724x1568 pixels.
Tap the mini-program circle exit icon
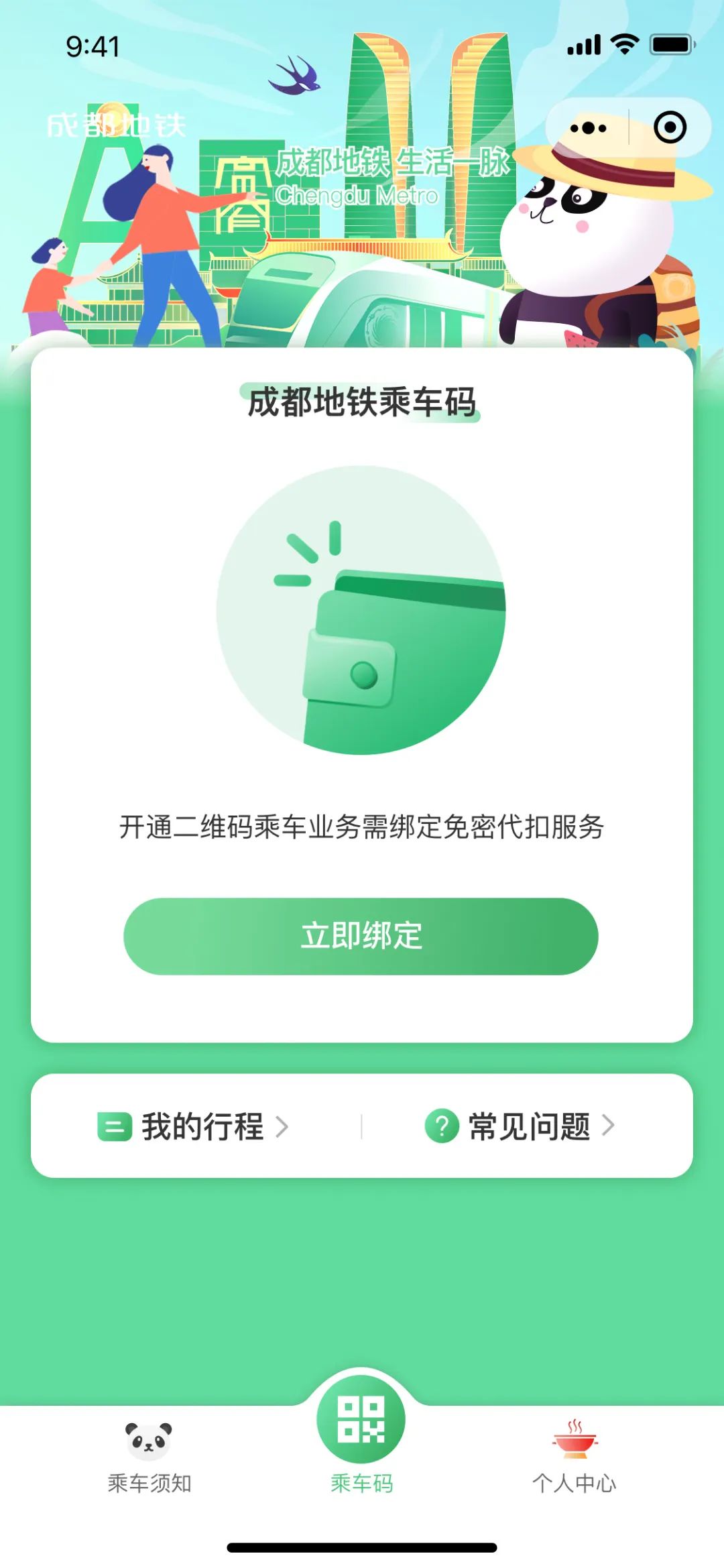[x=670, y=127]
